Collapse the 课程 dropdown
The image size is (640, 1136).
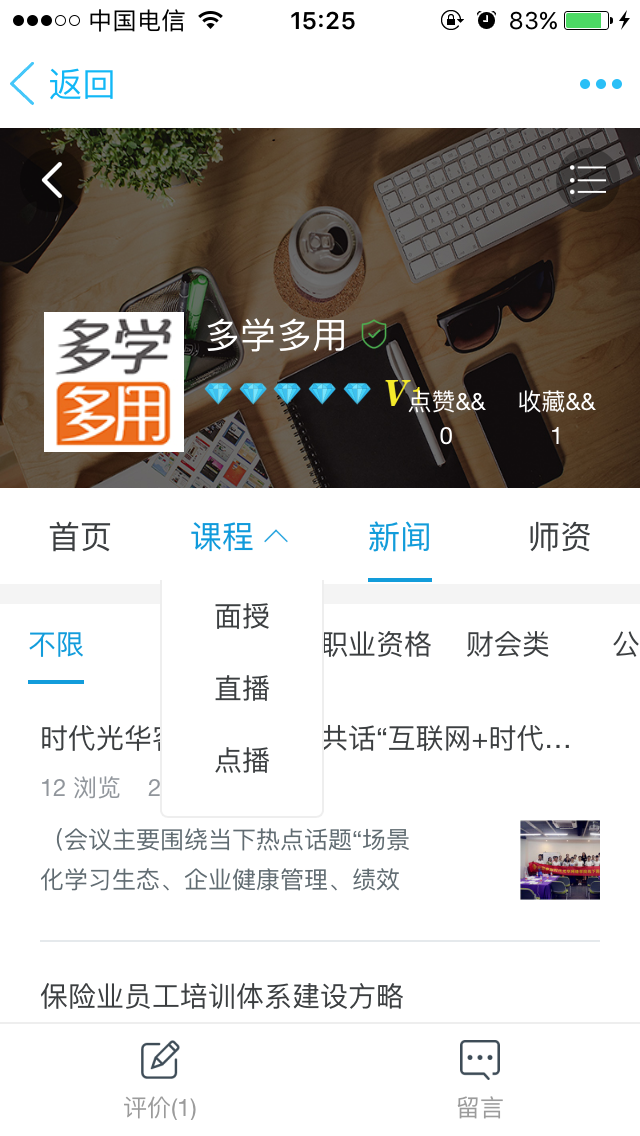[x=240, y=537]
